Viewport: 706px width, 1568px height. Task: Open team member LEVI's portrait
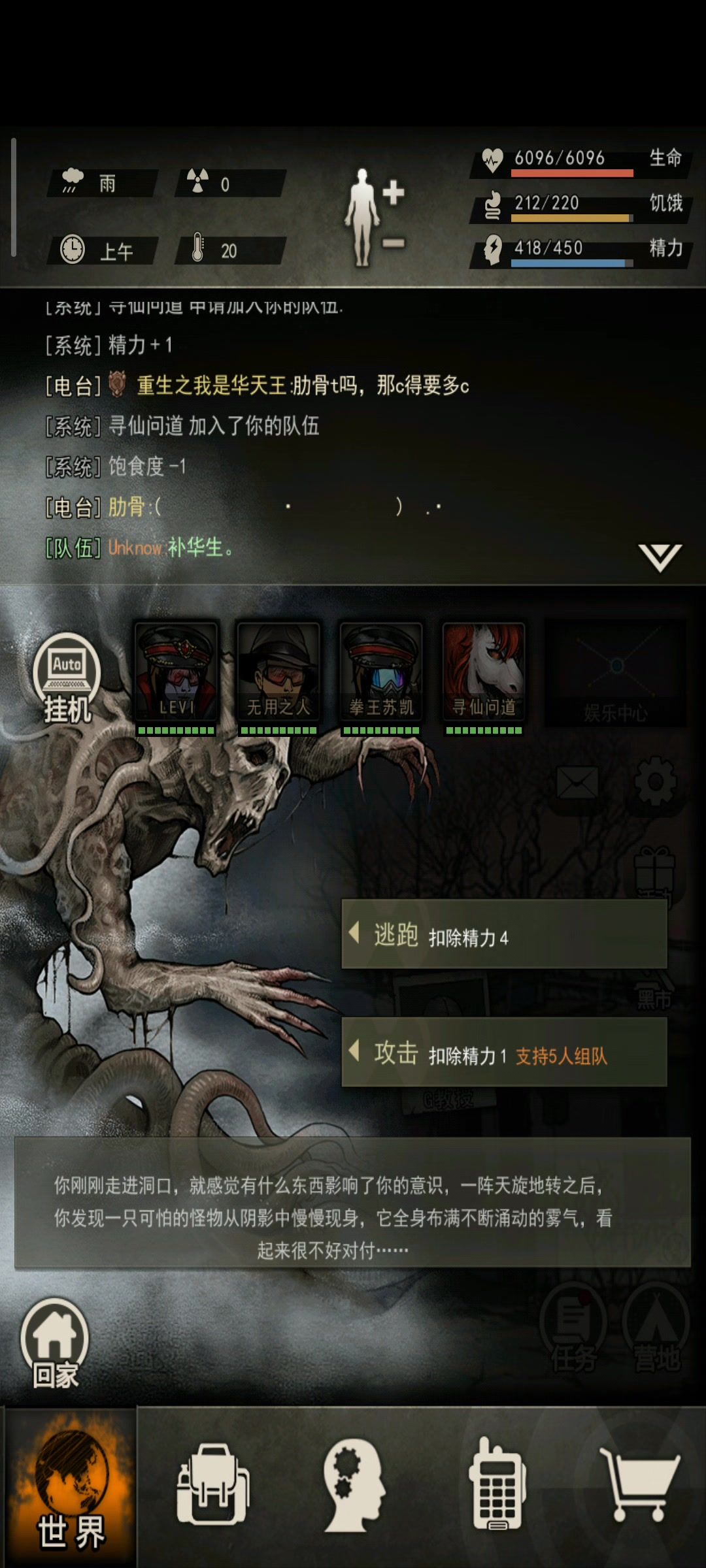click(x=176, y=671)
